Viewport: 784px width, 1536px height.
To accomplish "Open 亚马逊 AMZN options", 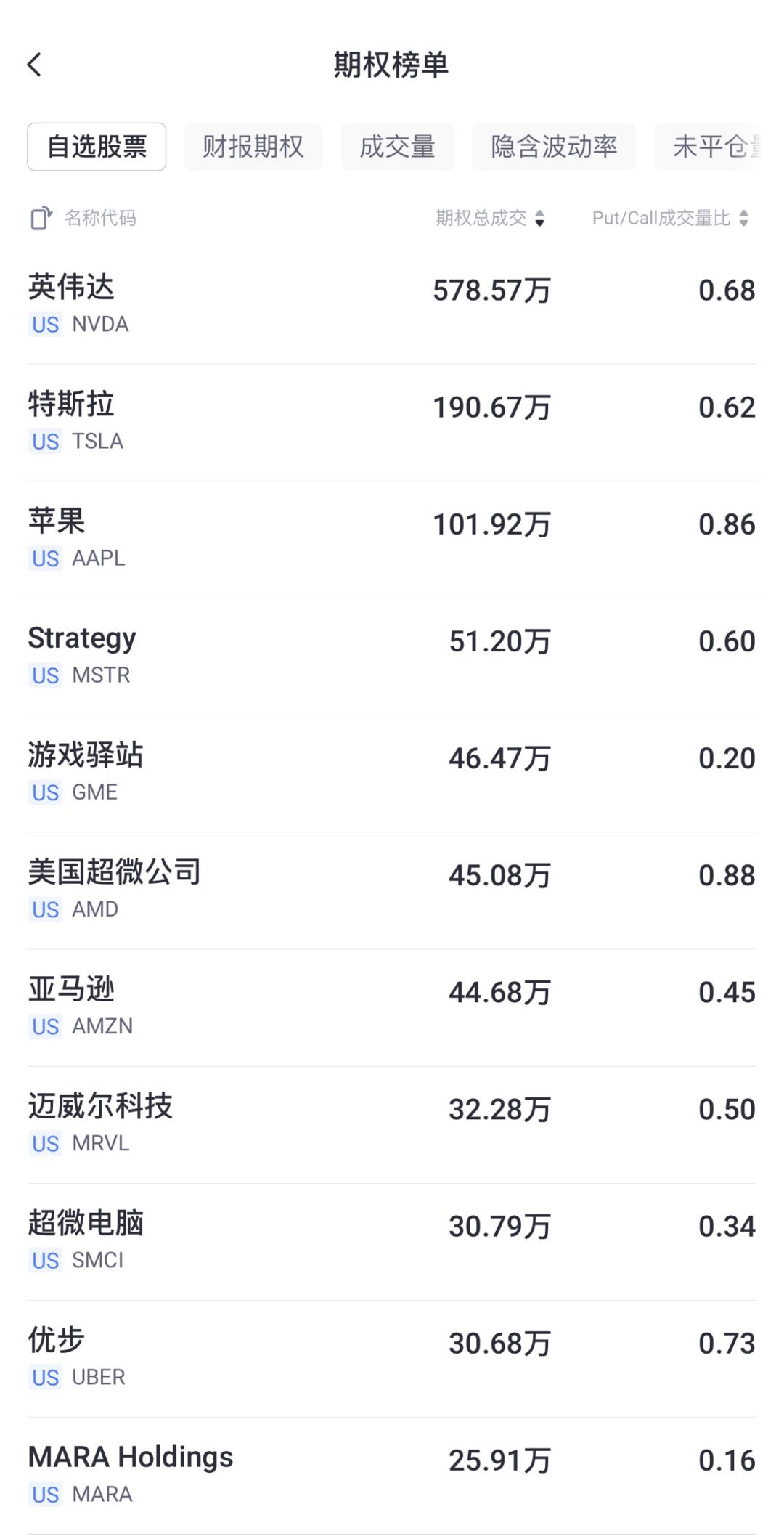I will 392,1007.
